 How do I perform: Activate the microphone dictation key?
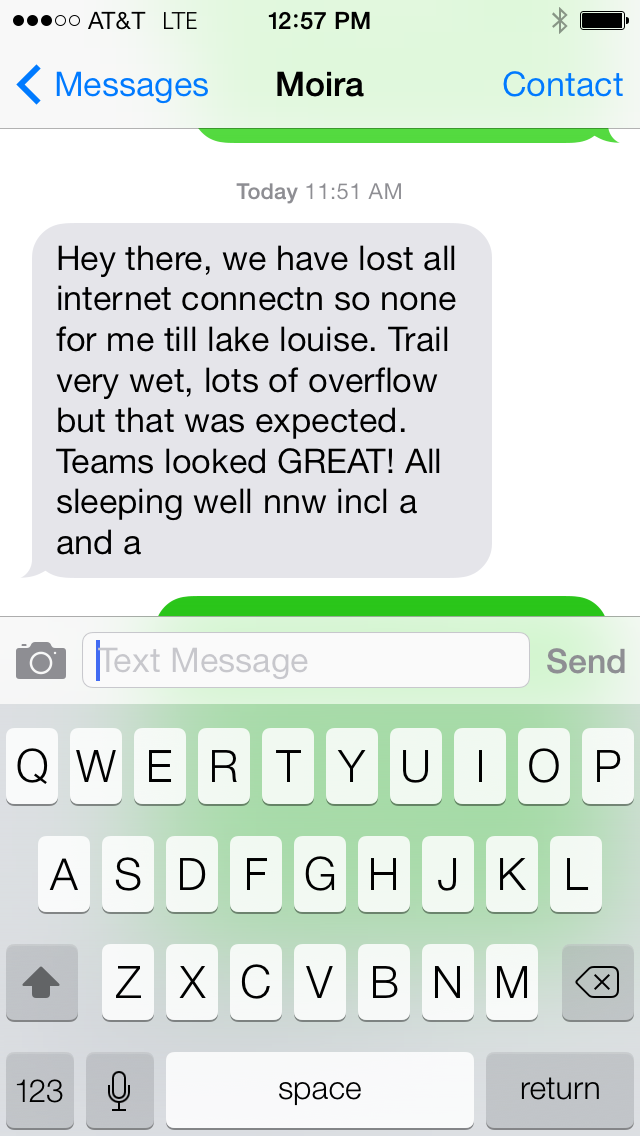pyautogui.click(x=119, y=1089)
